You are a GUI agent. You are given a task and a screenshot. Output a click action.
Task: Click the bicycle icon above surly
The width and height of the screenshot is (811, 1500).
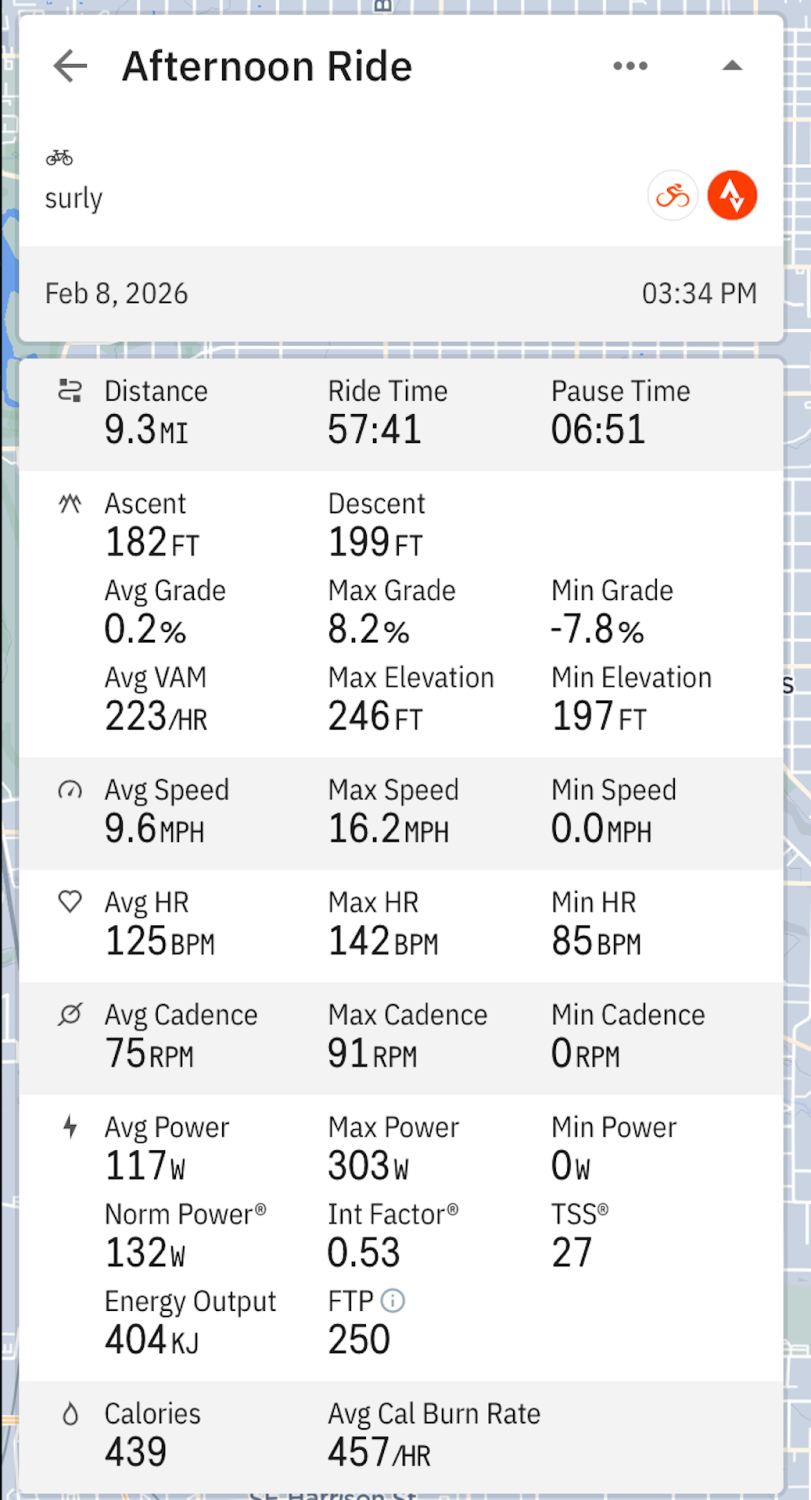[60, 156]
